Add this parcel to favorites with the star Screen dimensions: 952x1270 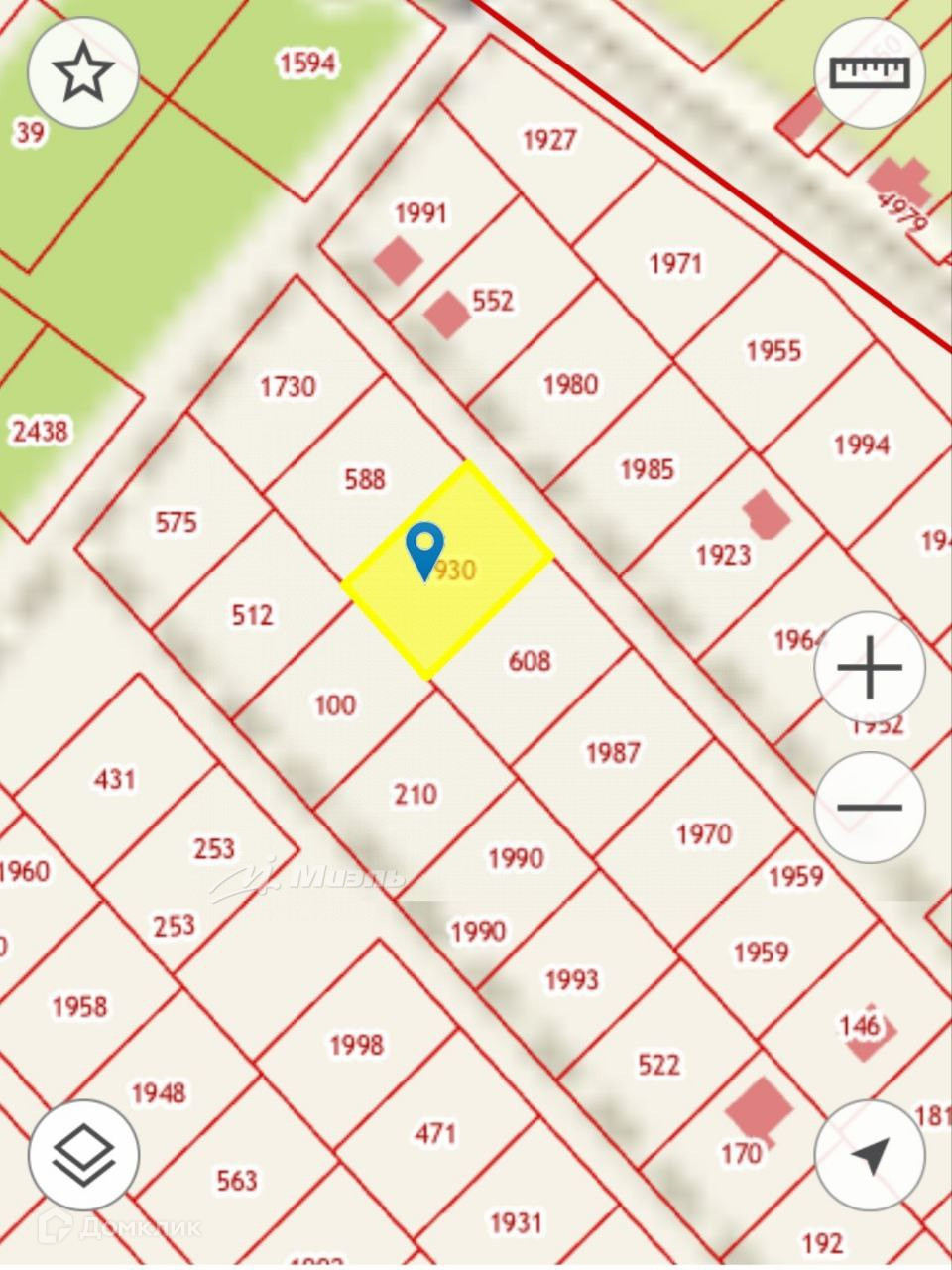83,72
